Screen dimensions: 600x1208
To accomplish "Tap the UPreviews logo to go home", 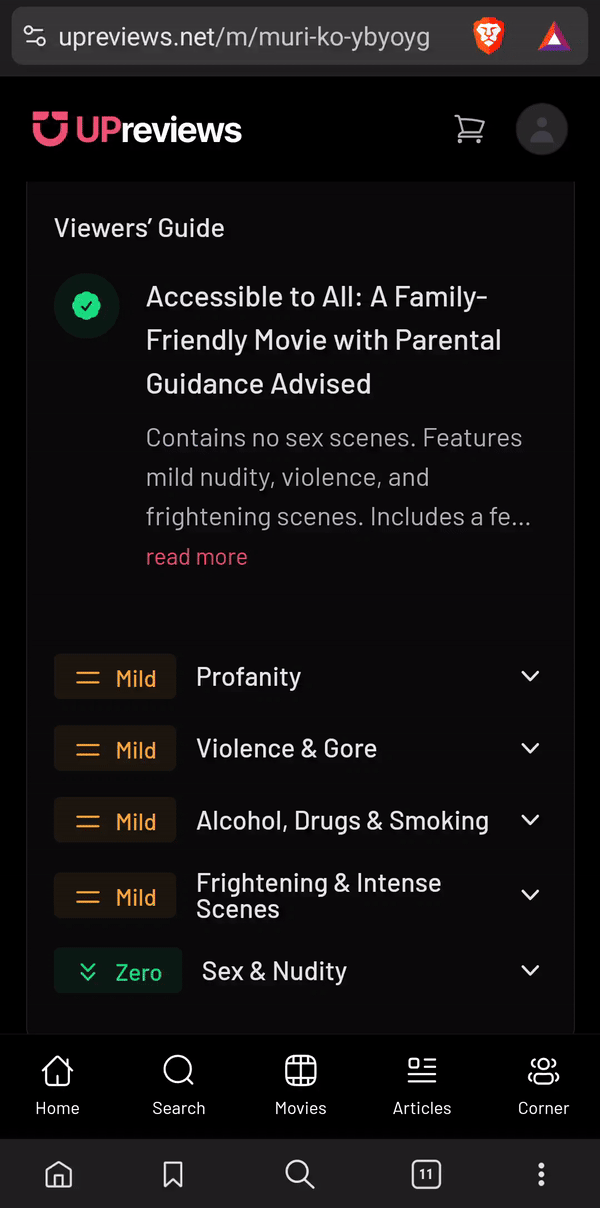I will point(137,129).
